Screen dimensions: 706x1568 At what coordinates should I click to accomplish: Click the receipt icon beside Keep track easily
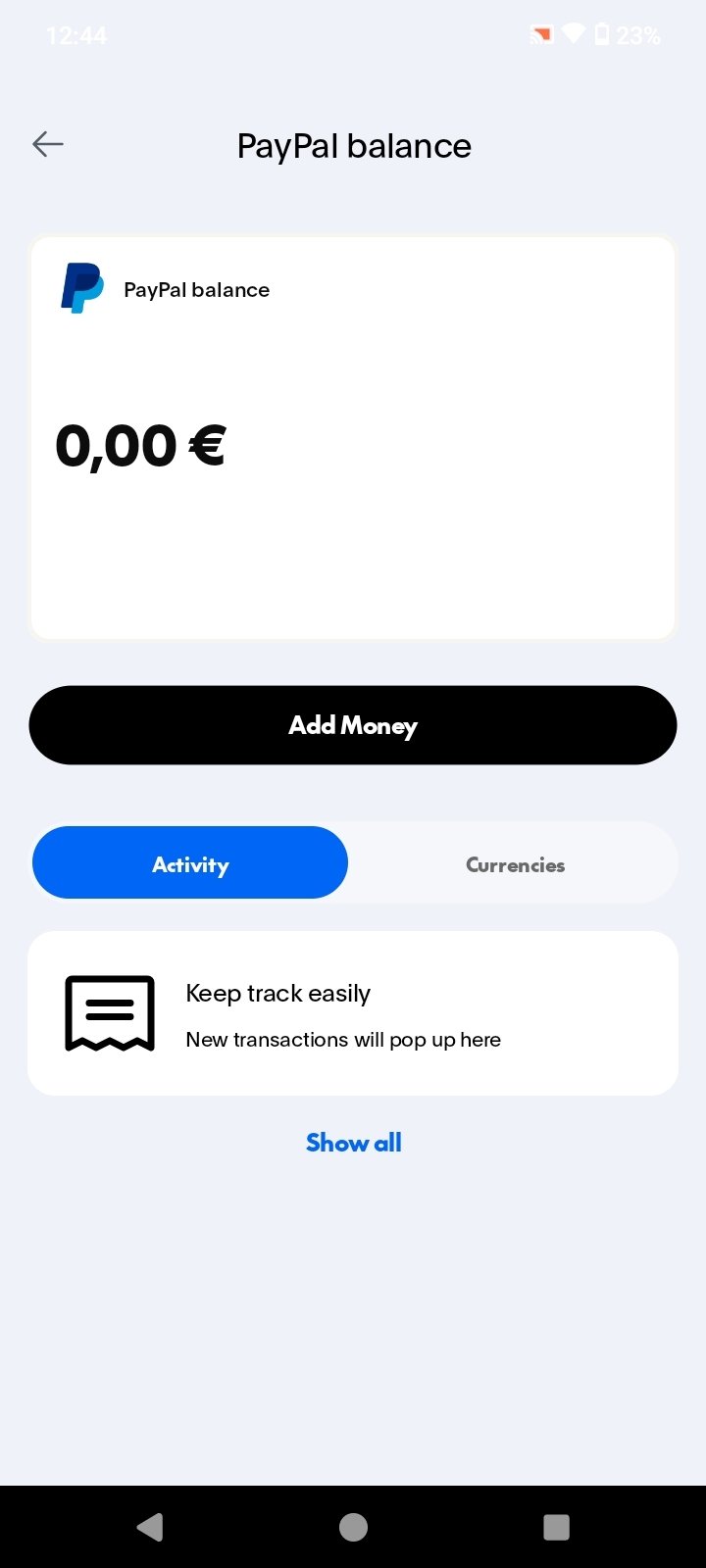point(110,1013)
